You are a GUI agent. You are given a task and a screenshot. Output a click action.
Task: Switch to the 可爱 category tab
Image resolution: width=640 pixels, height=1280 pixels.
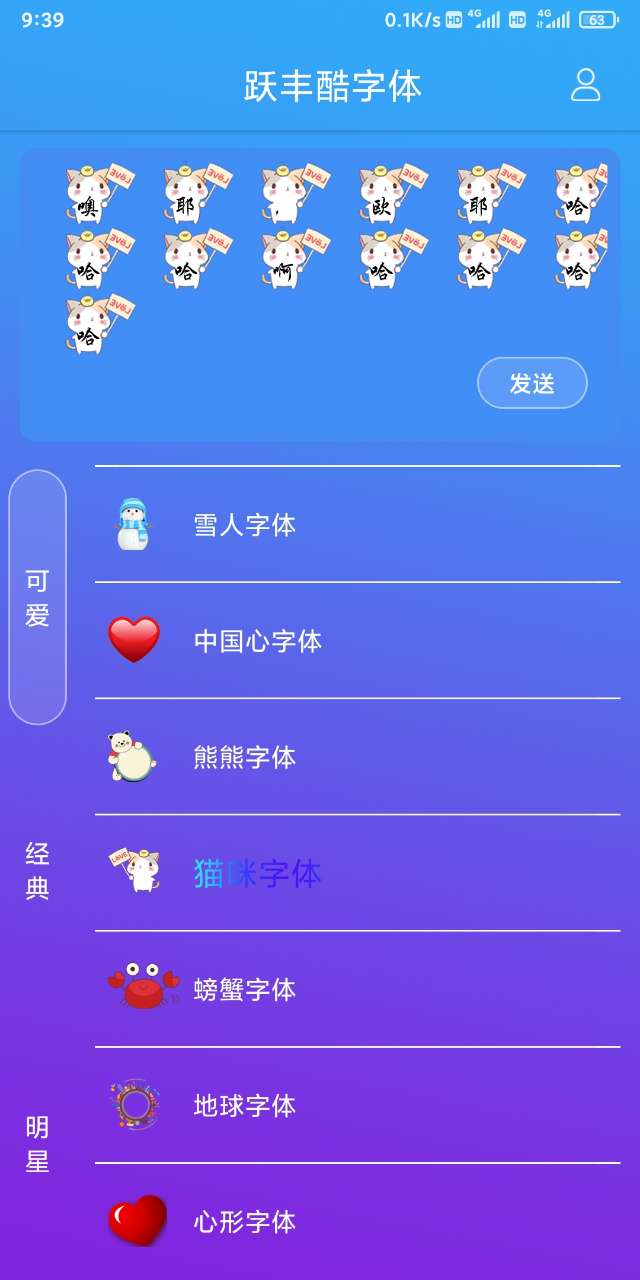pos(37,598)
